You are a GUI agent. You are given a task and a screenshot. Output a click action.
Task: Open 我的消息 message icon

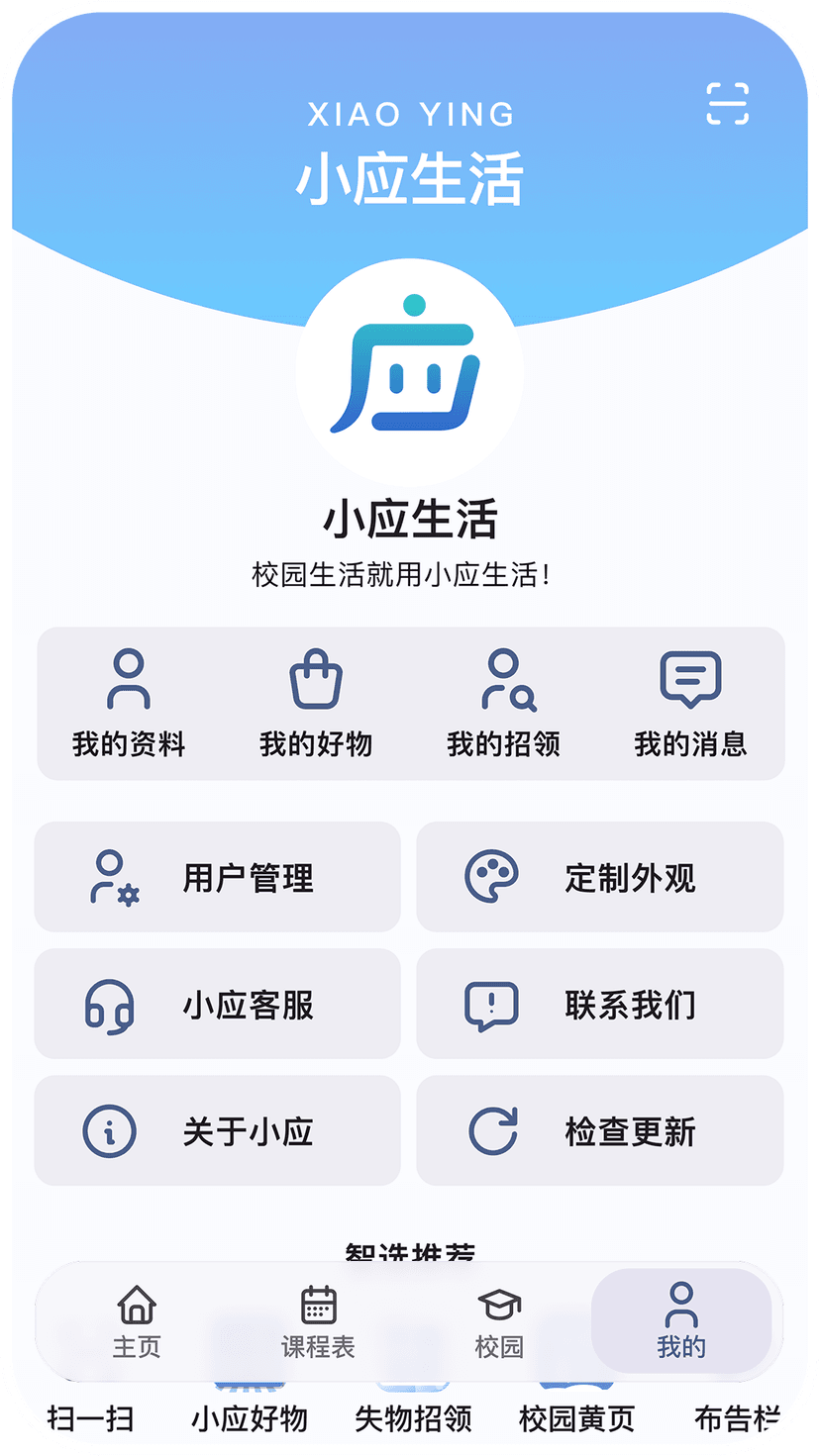(691, 679)
